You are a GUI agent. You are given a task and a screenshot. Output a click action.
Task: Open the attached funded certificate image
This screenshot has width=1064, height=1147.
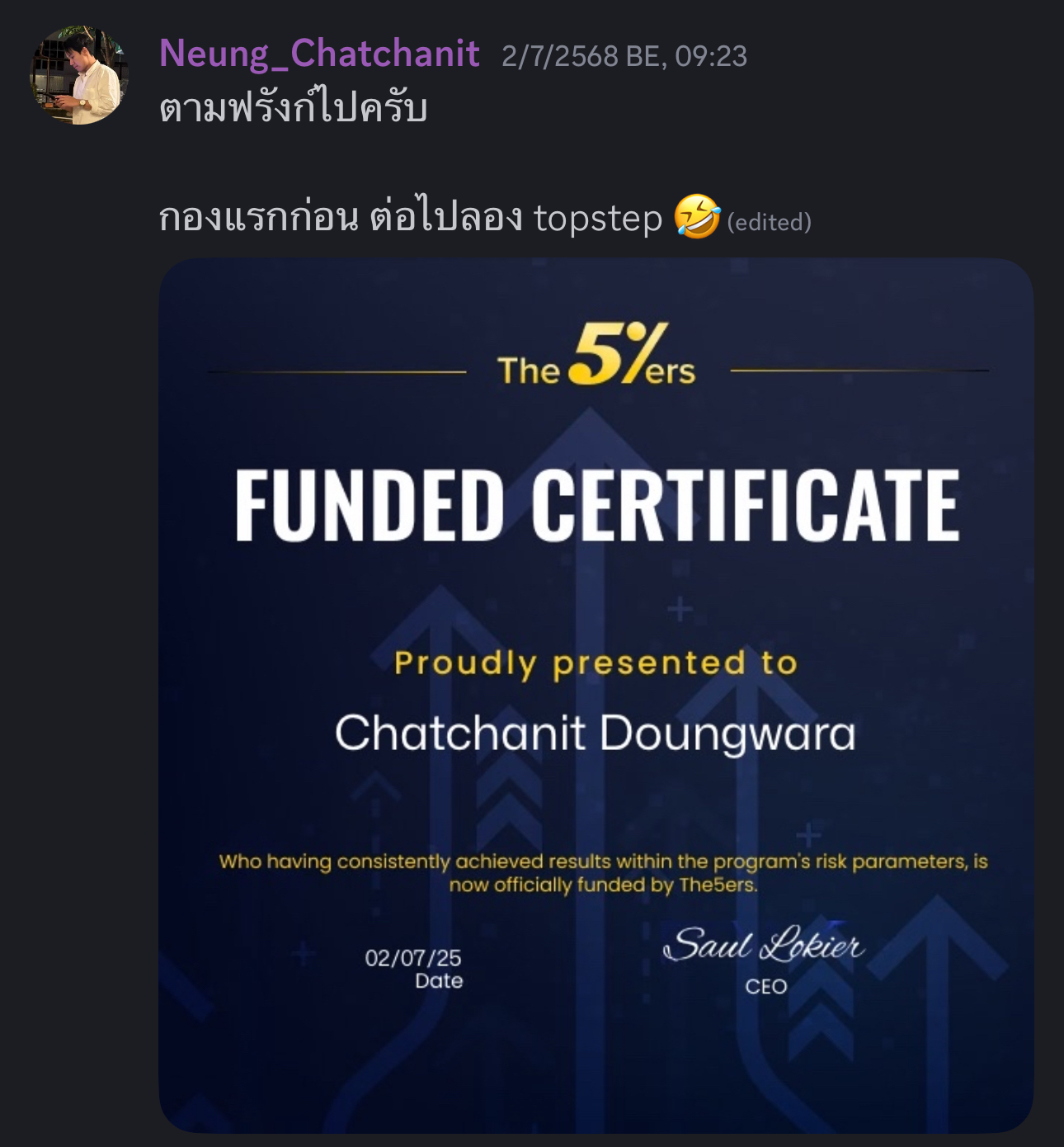point(596,695)
